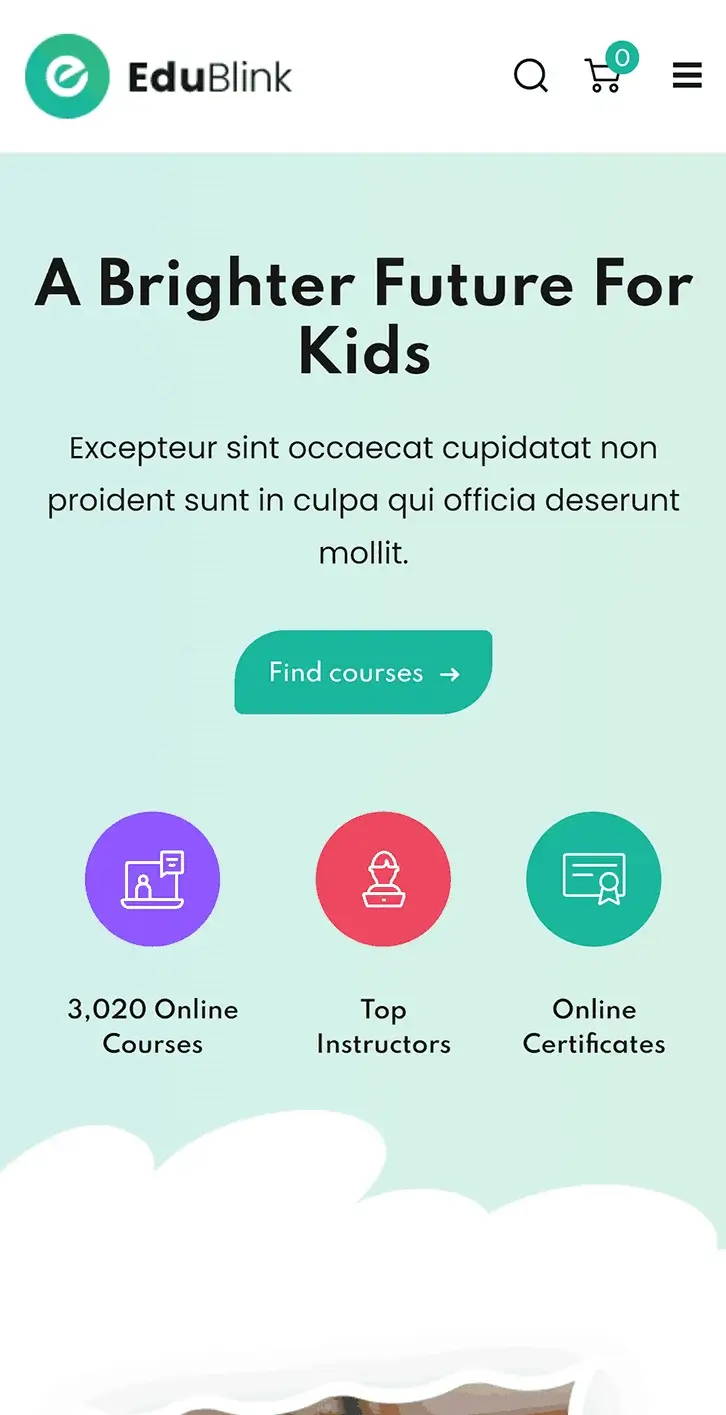The image size is (726, 1415).
Task: Tap the Find courses button
Action: click(x=363, y=672)
